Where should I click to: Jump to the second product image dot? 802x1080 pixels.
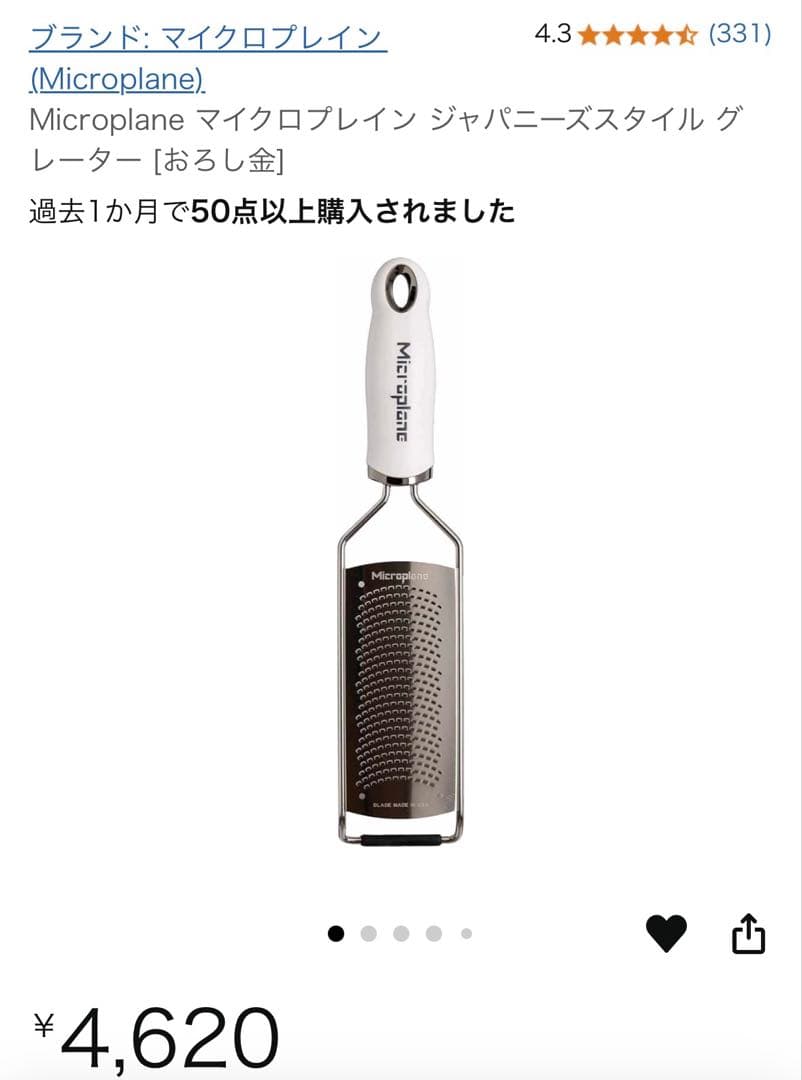368,934
